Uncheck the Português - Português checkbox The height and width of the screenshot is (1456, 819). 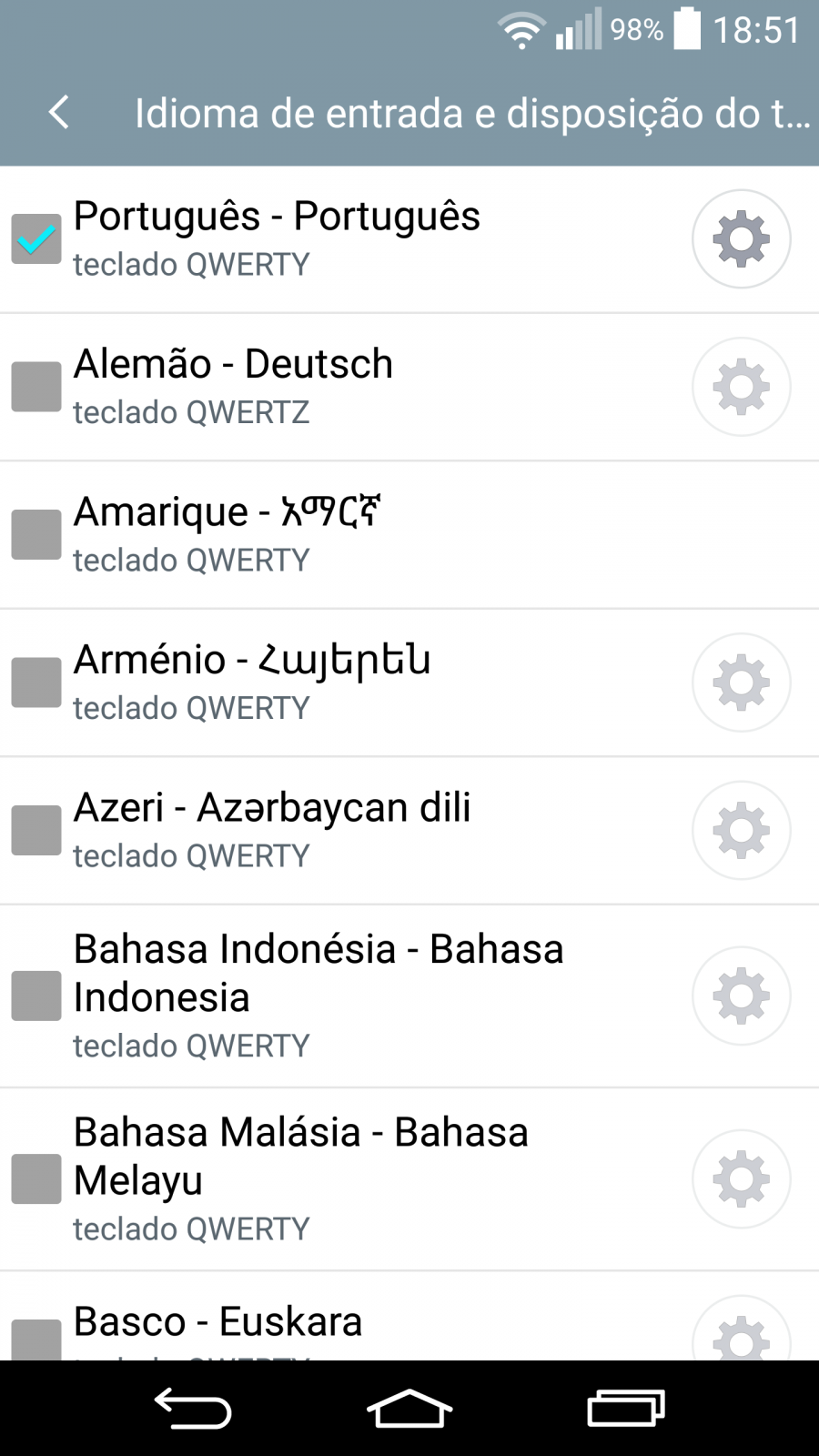point(36,239)
